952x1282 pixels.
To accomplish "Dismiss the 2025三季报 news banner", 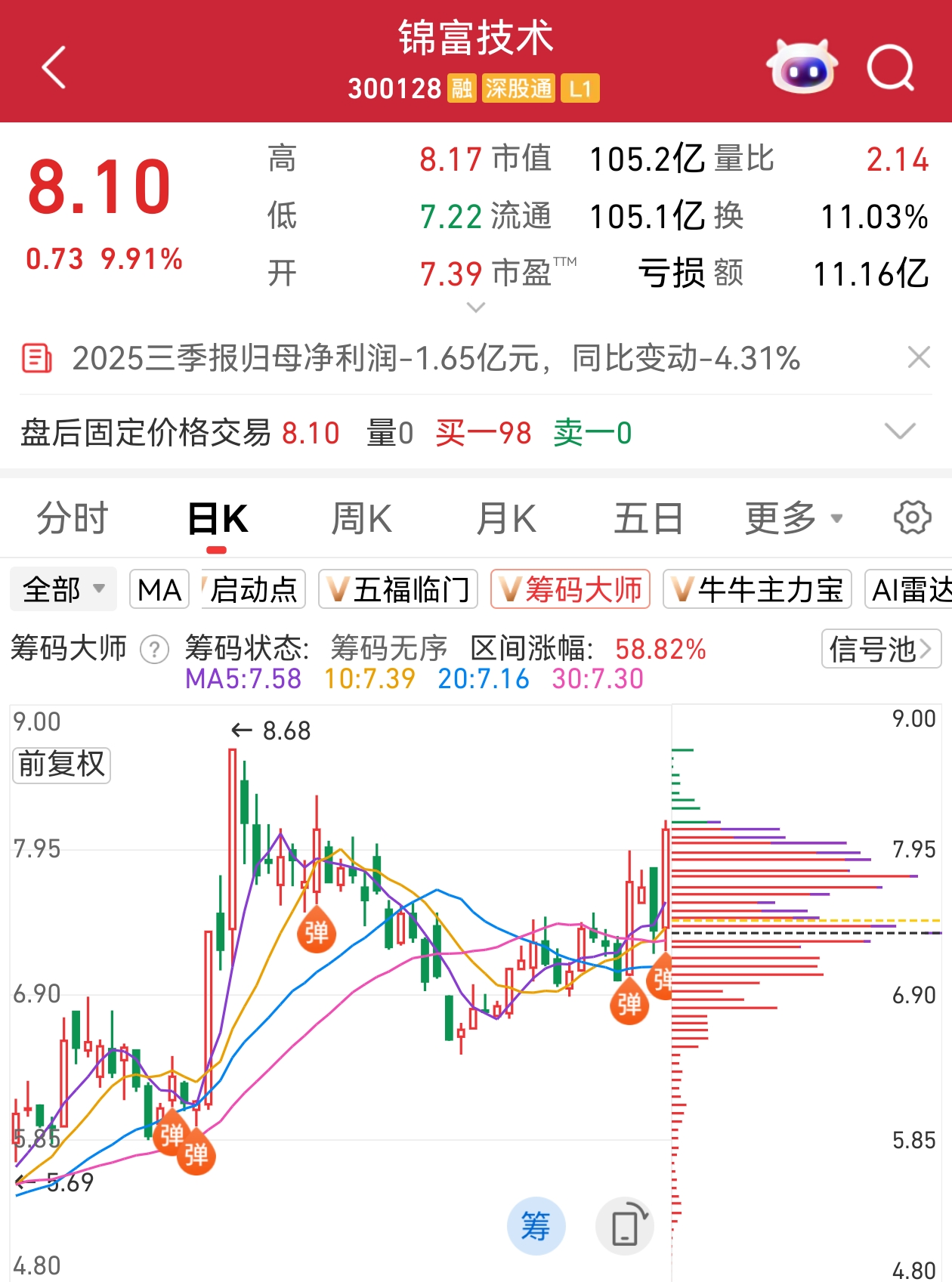I will click(918, 357).
